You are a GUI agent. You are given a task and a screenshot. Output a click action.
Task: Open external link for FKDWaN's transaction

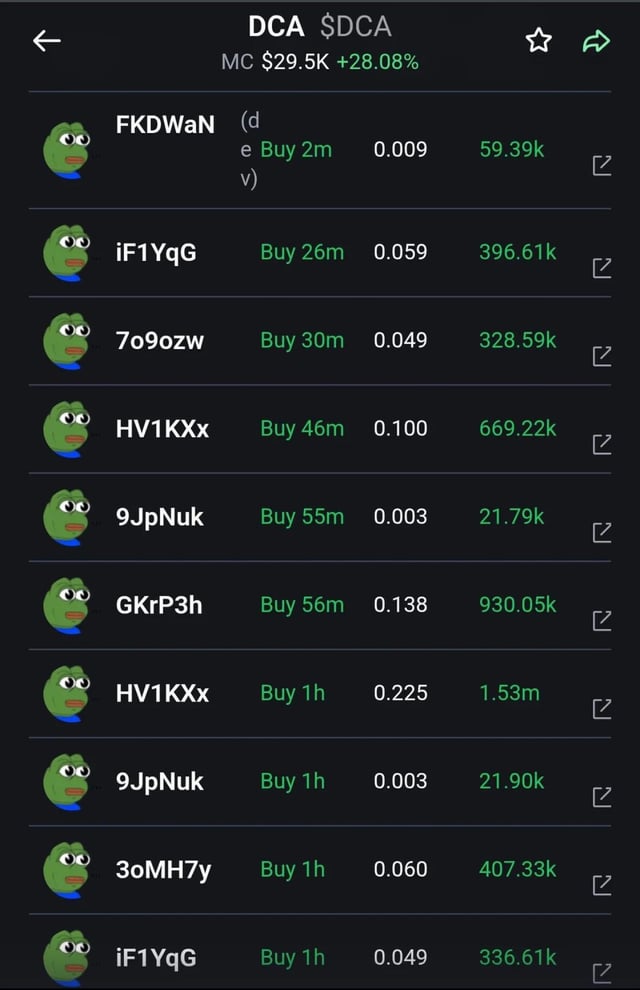pyautogui.click(x=601, y=164)
